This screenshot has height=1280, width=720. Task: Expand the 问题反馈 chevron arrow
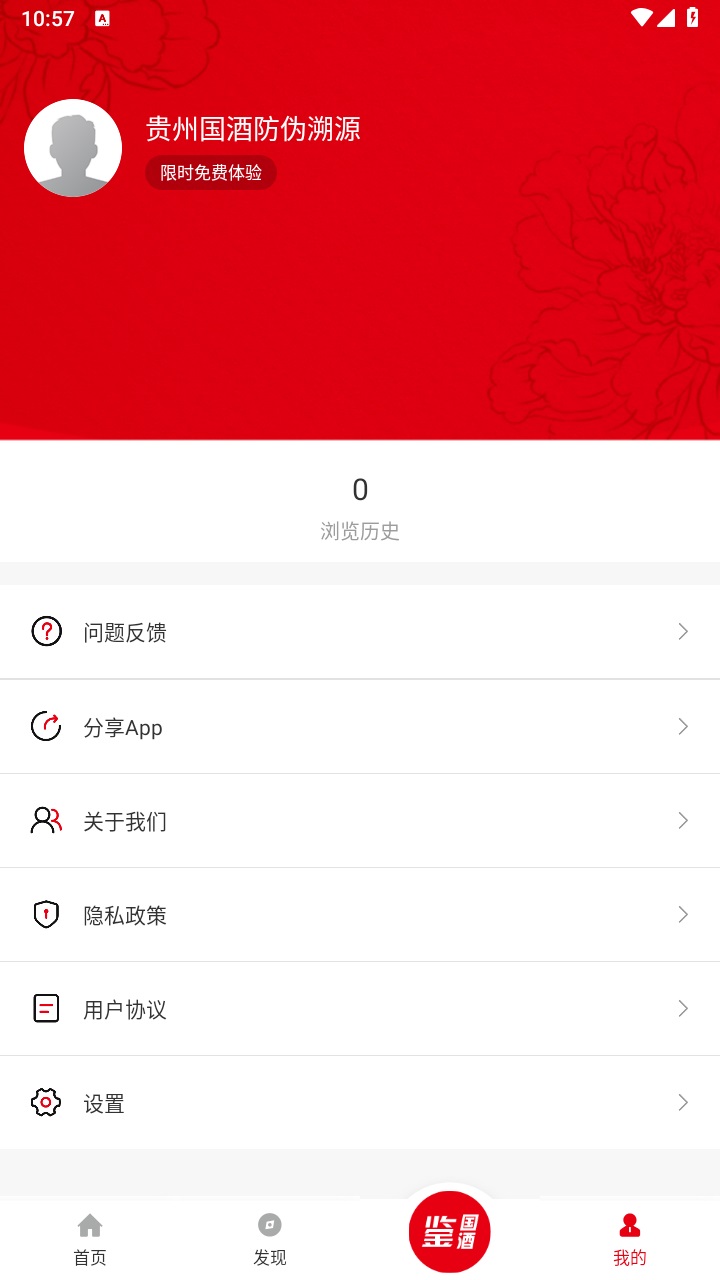[x=683, y=631]
